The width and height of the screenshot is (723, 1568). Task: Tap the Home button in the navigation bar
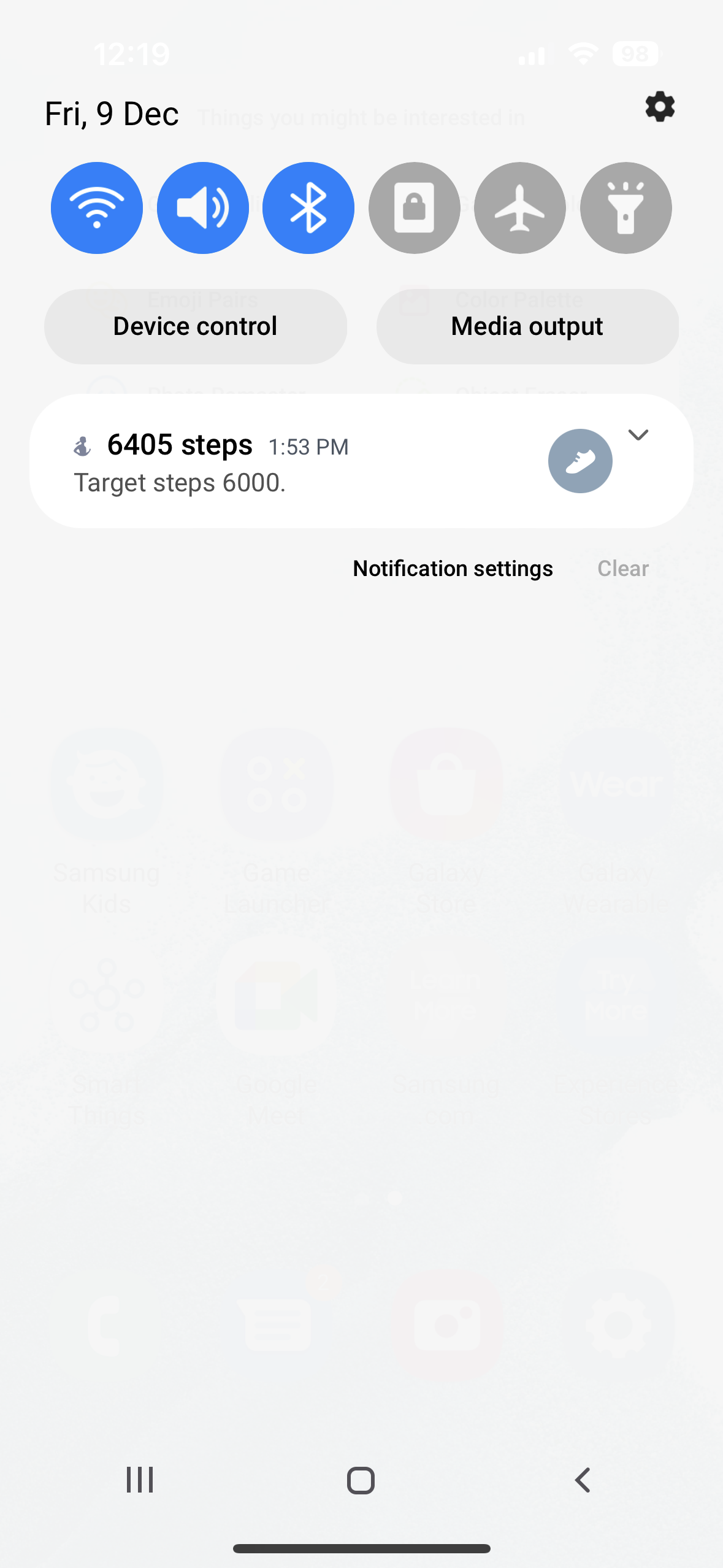pyautogui.click(x=361, y=1478)
